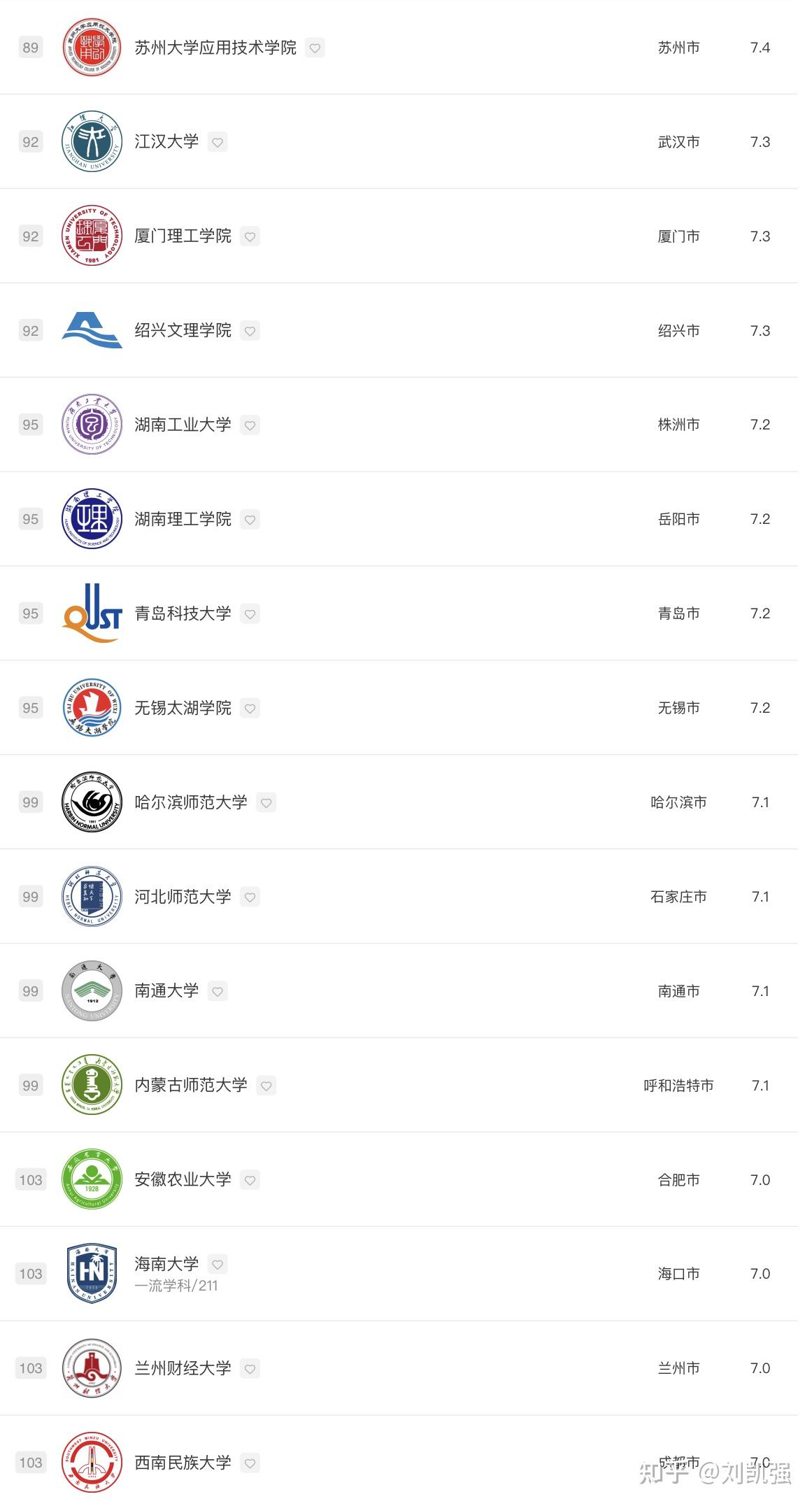
Task: Open 绍兴文理学院 details
Action: (x=183, y=331)
